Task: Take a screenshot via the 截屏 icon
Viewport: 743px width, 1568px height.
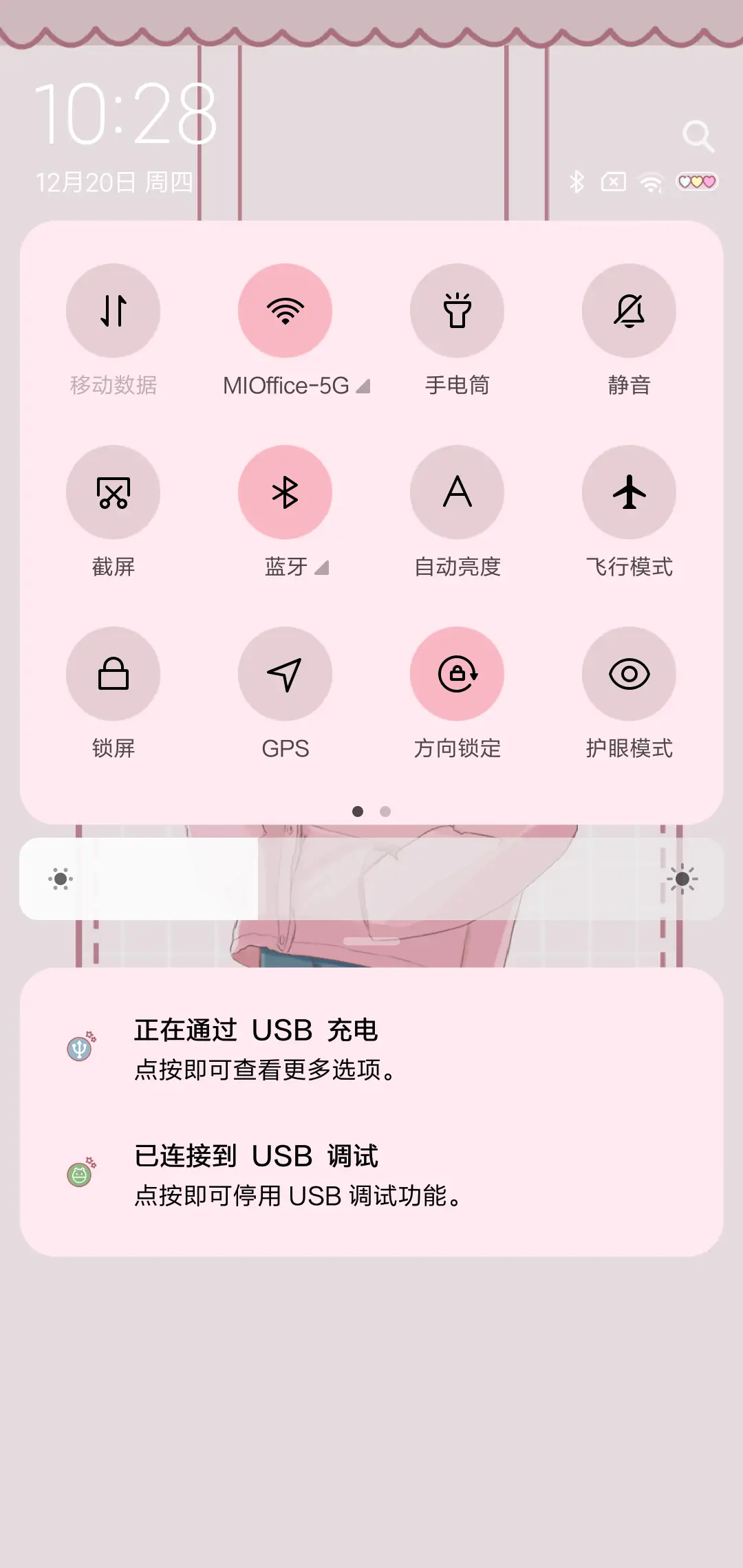Action: (x=114, y=492)
